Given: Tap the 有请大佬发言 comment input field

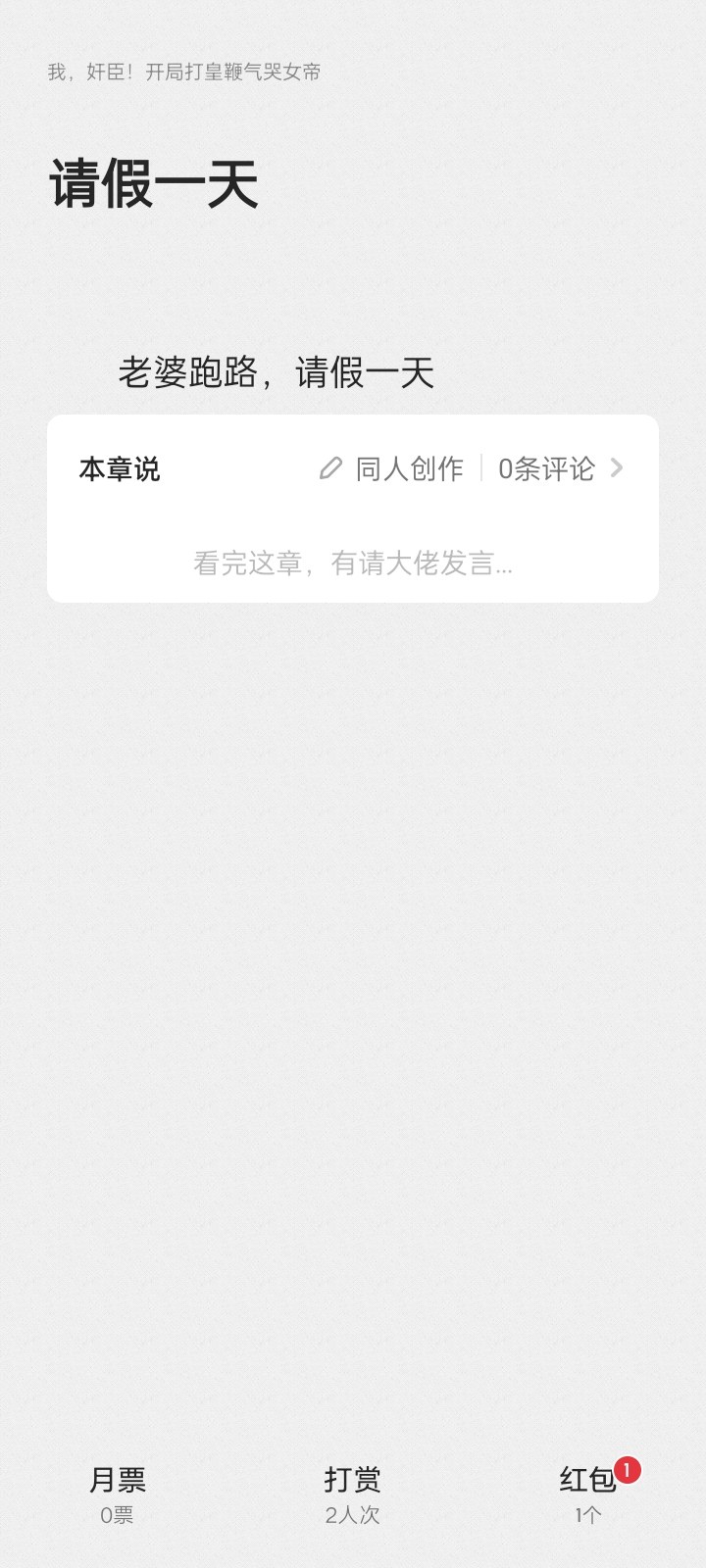Looking at the screenshot, I should [353, 563].
